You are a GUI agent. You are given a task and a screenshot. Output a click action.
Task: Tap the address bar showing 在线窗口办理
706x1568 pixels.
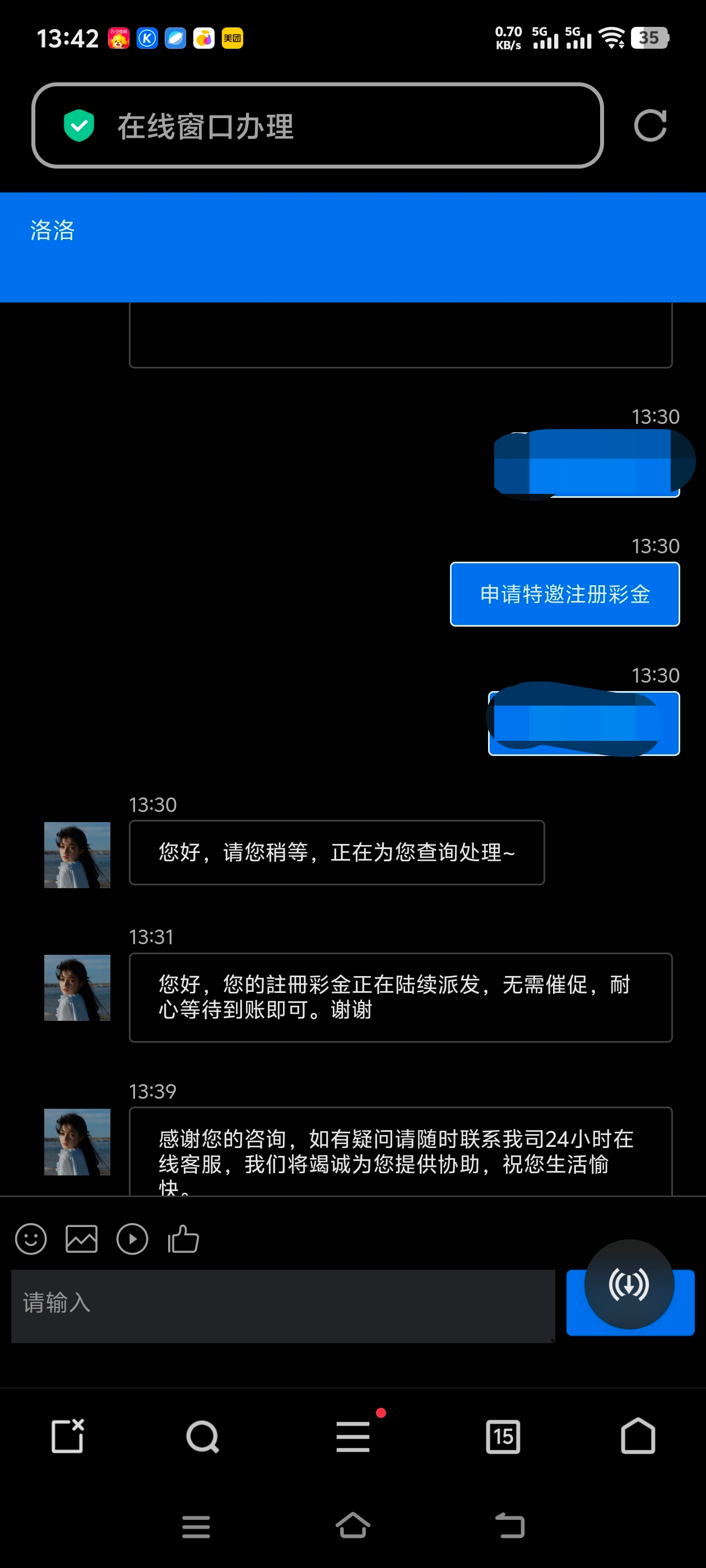(317, 126)
